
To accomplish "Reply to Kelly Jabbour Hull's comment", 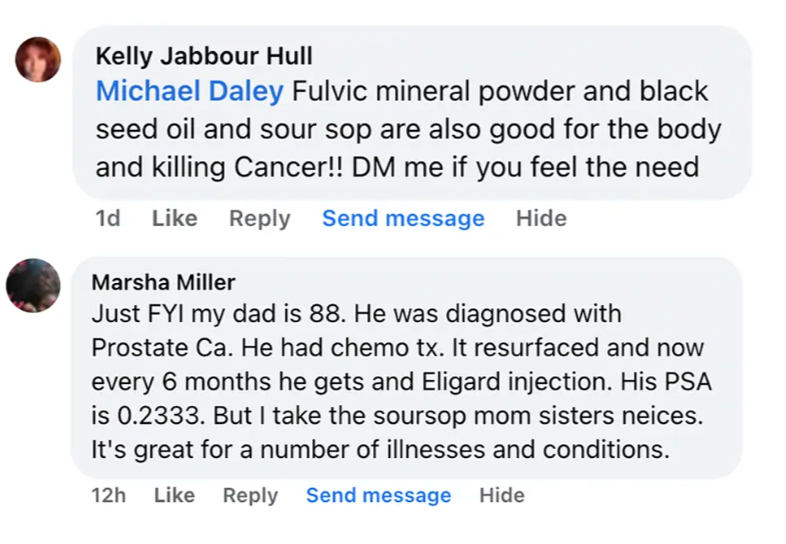I will point(259,218).
